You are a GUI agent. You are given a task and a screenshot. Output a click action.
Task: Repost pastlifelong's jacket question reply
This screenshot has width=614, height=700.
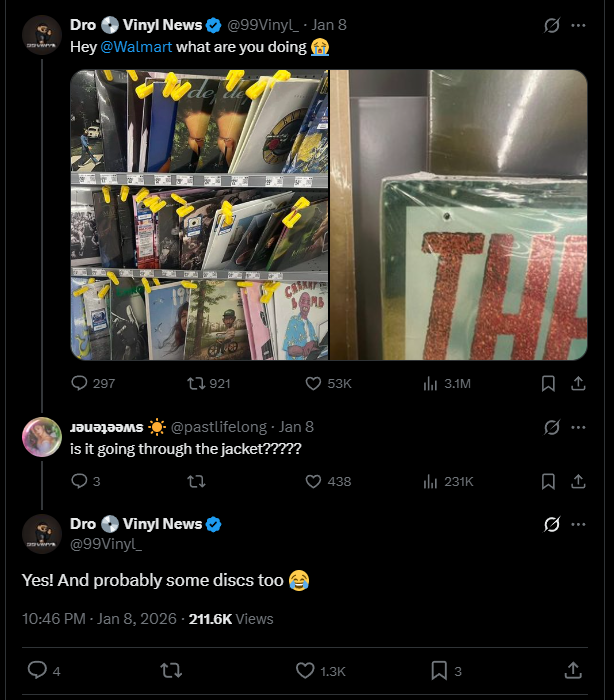click(x=196, y=481)
